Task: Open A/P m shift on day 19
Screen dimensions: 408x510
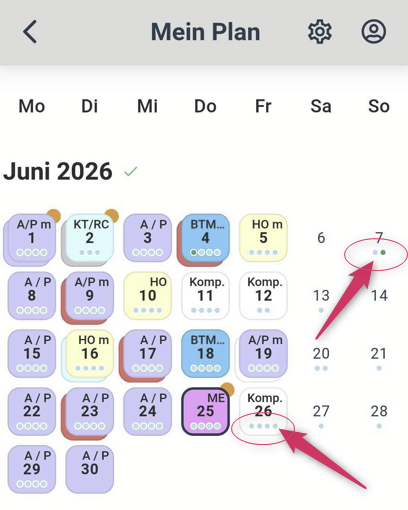Action: 263,353
